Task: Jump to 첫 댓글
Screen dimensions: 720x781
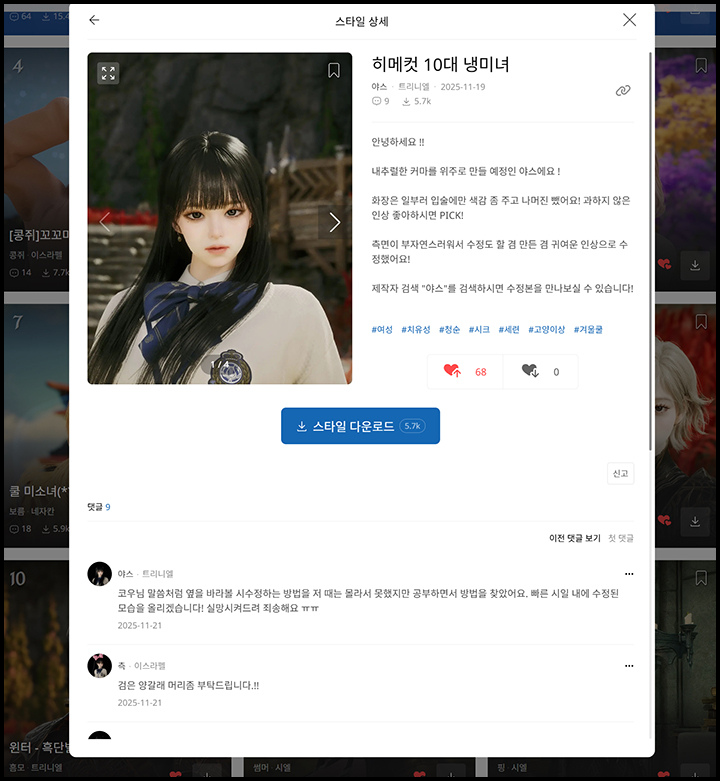Action: click(x=620, y=538)
